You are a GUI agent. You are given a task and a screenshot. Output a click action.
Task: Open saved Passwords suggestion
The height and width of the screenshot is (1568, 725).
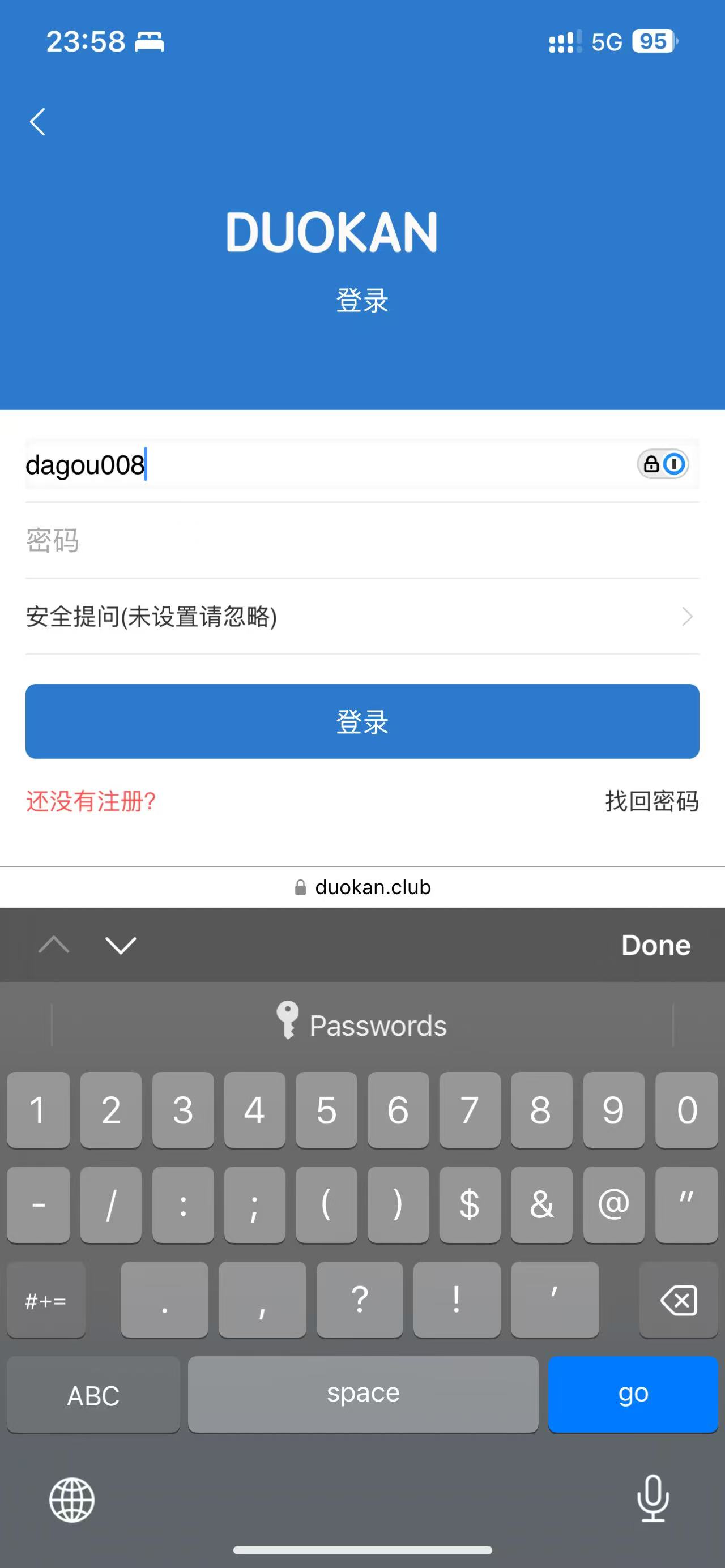(362, 1026)
